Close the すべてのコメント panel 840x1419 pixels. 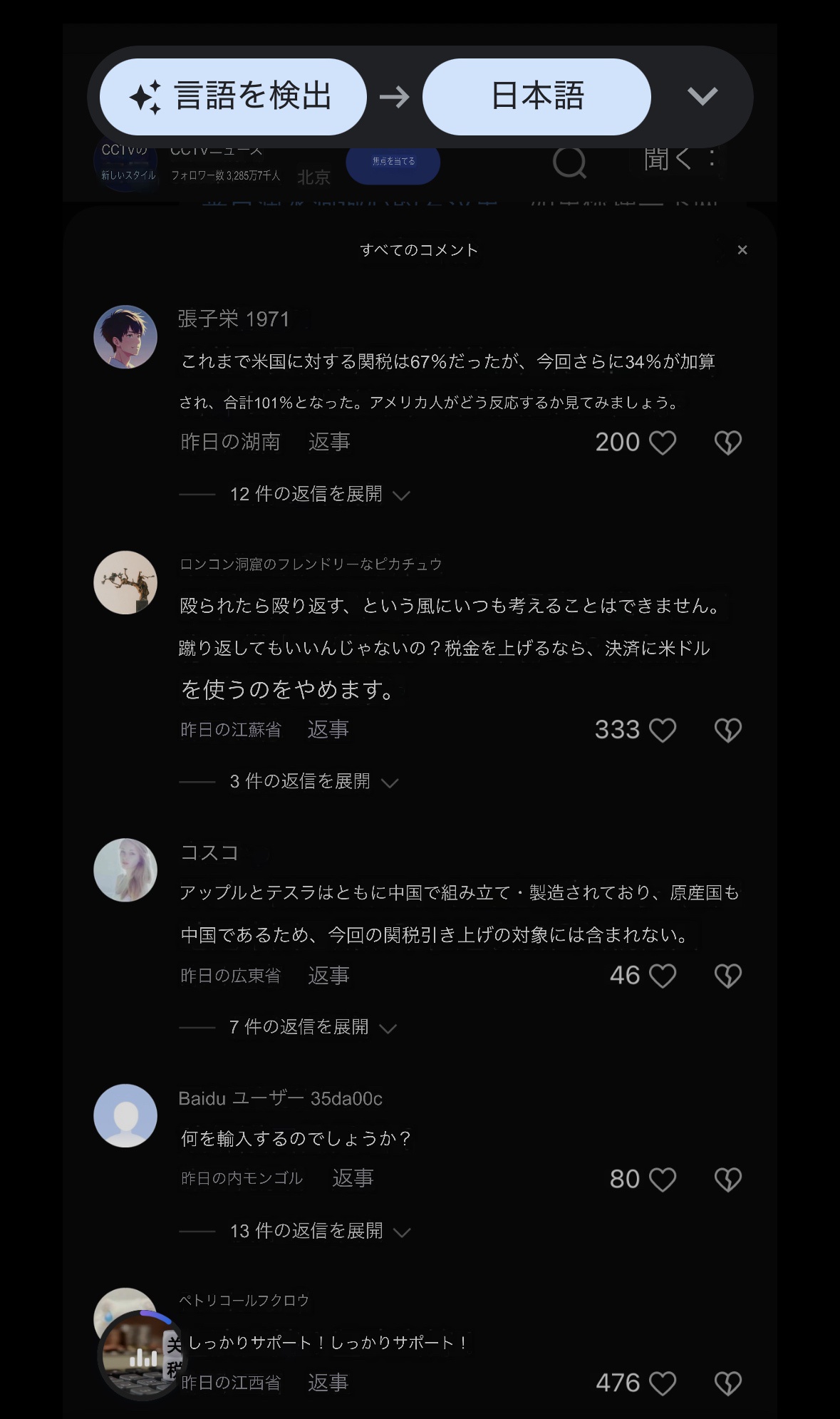pyautogui.click(x=742, y=250)
